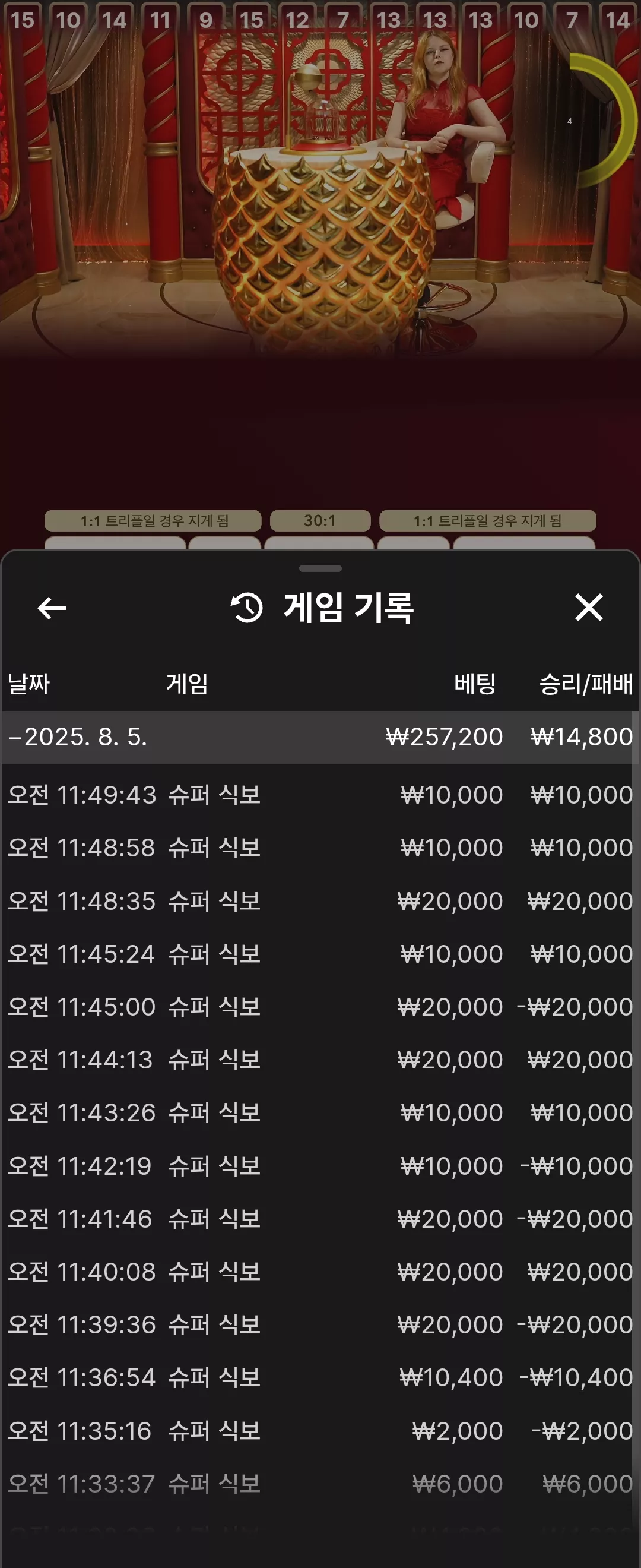Close the 게임 기록 panel
Viewport: 641px width, 1568px height.
(x=589, y=608)
